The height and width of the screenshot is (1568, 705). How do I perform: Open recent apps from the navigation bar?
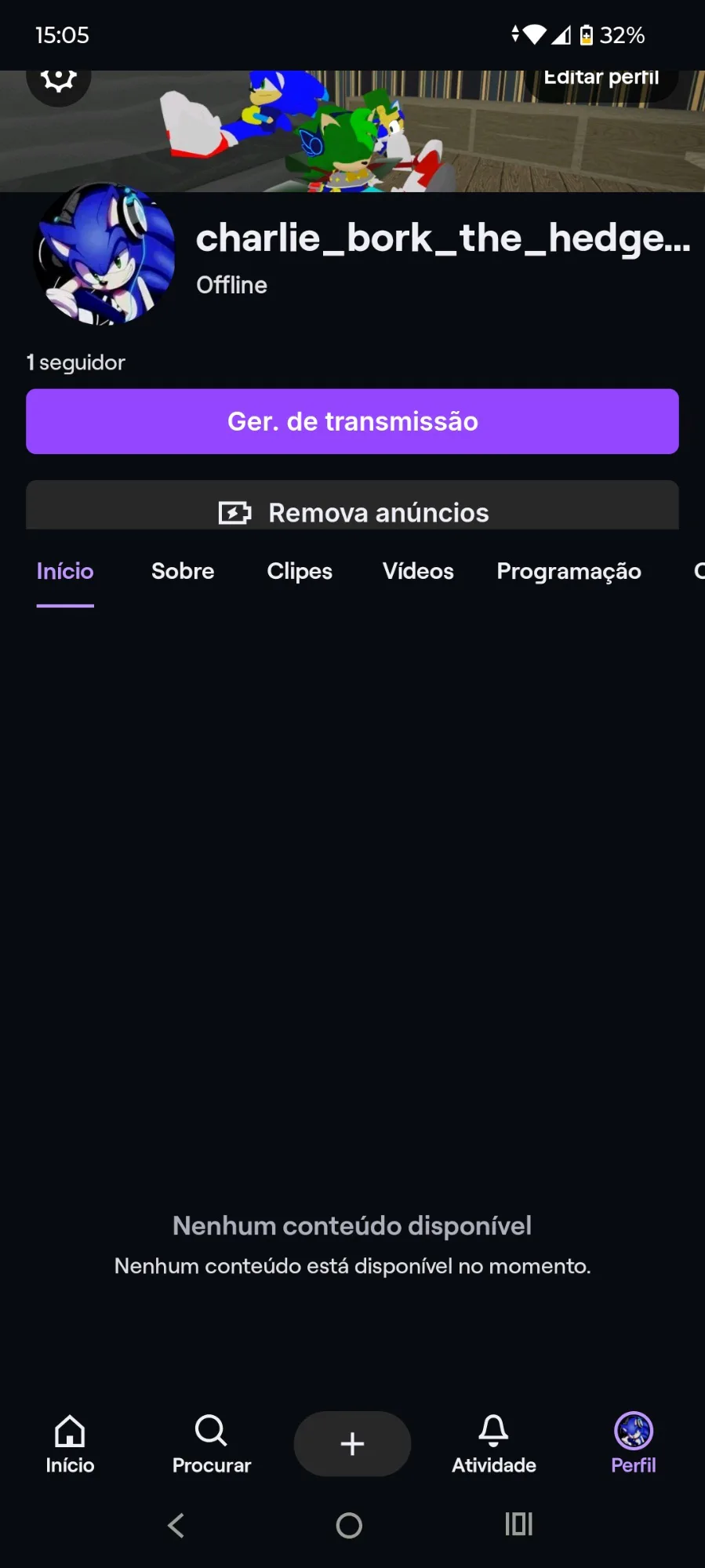(x=518, y=1525)
